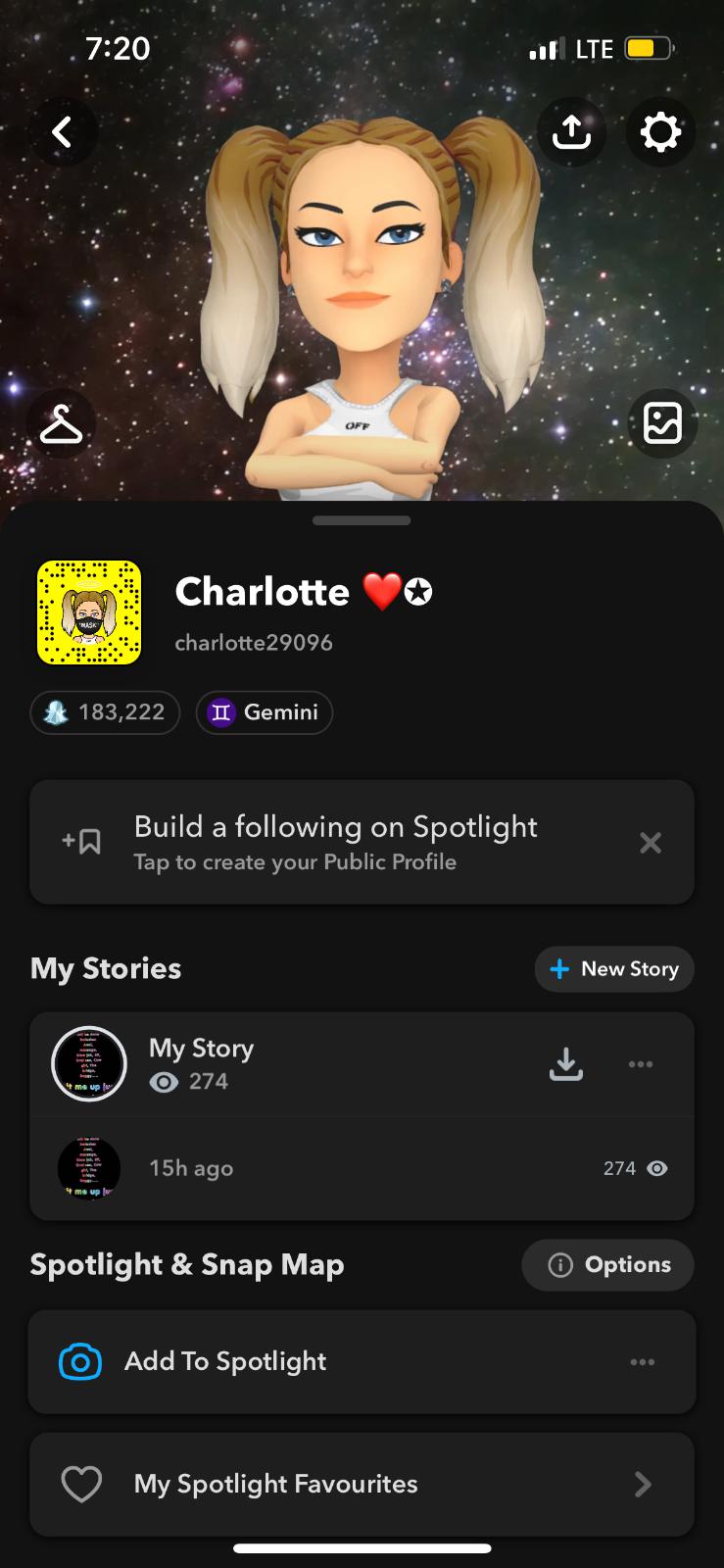
Task: Share profile with the upload icon
Action: click(x=571, y=132)
